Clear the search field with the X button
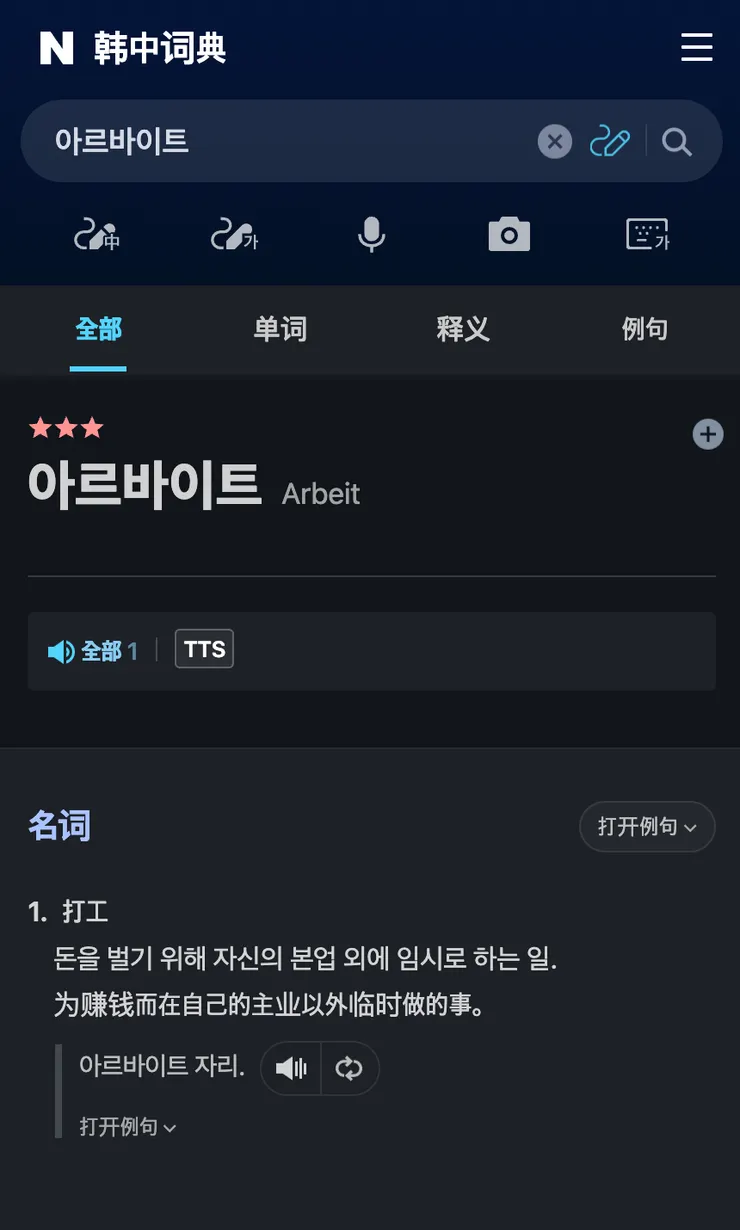Viewport: 740px width, 1230px height. [x=555, y=141]
